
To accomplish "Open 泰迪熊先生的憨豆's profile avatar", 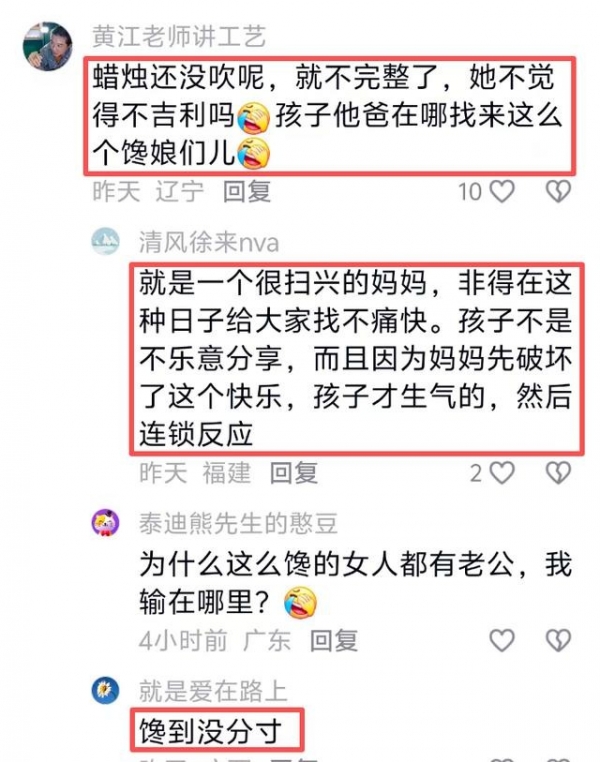I will tap(105, 522).
